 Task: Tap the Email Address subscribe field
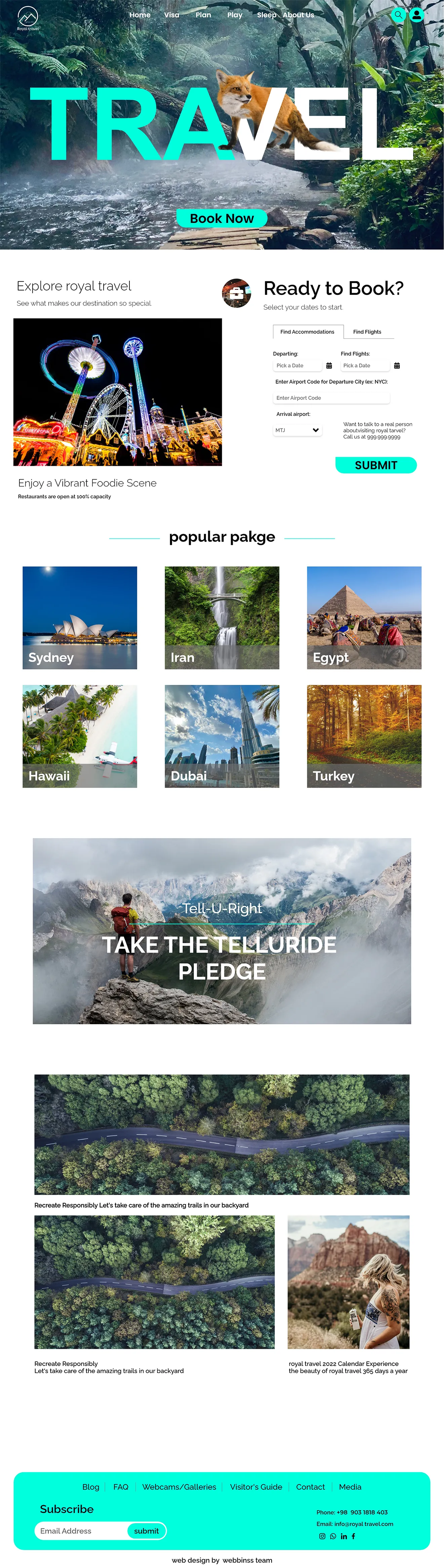(80, 1531)
